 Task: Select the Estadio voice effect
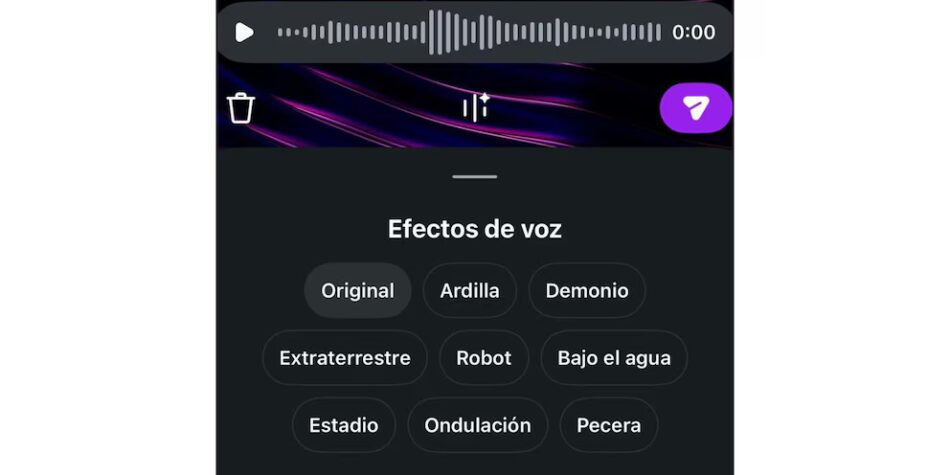coord(344,425)
